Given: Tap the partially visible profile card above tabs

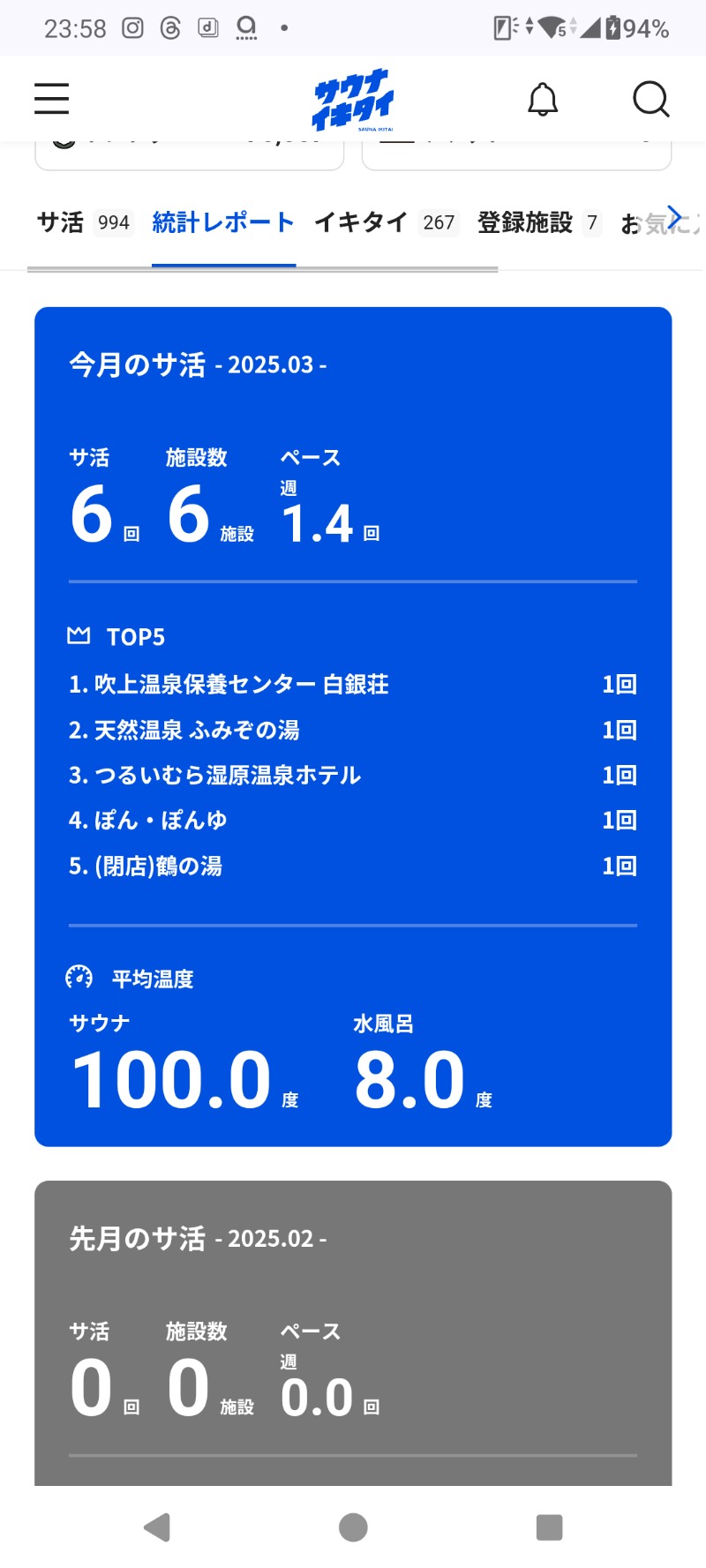Looking at the screenshot, I should tap(189, 150).
